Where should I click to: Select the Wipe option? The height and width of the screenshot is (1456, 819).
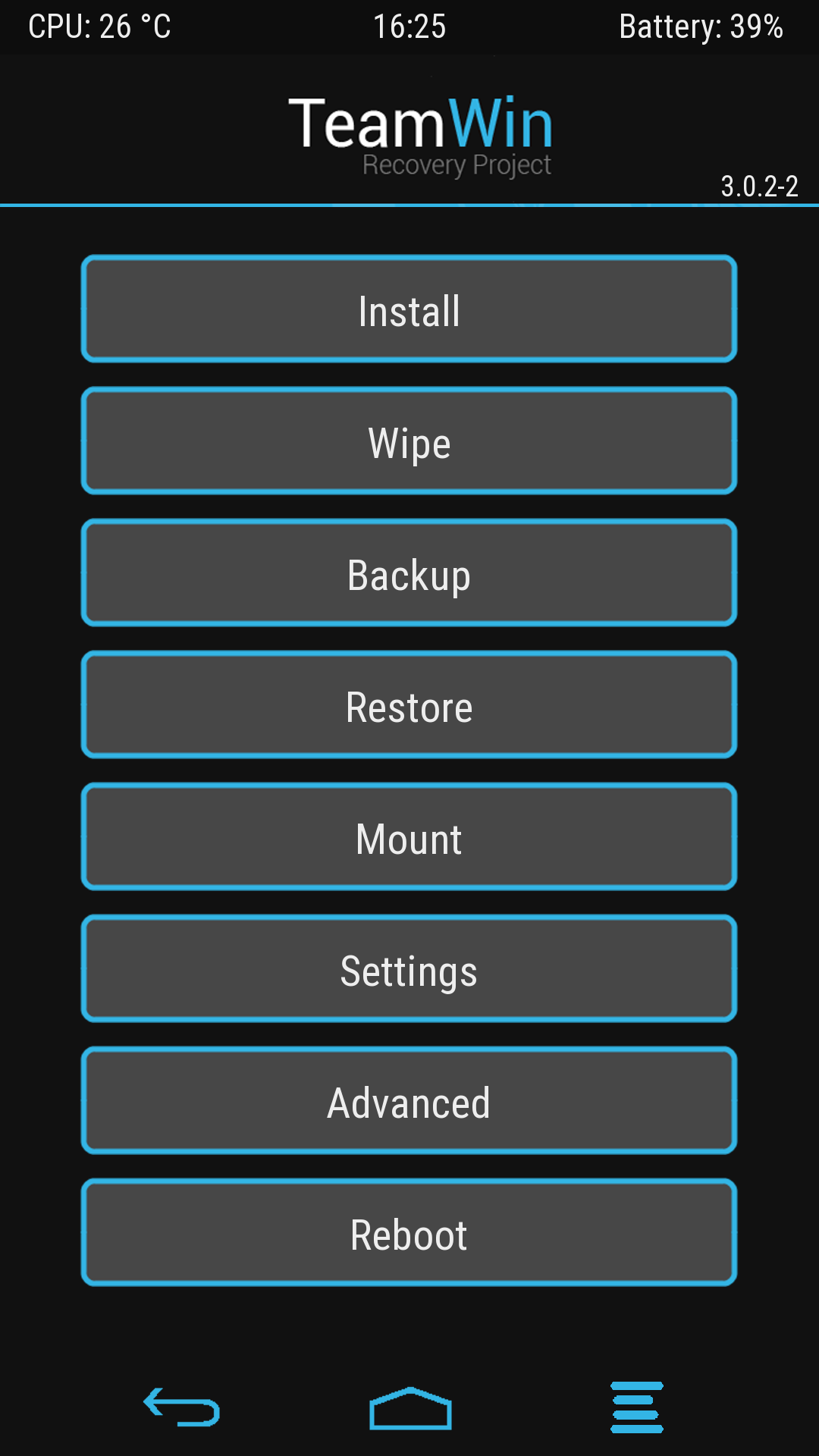coord(409,441)
